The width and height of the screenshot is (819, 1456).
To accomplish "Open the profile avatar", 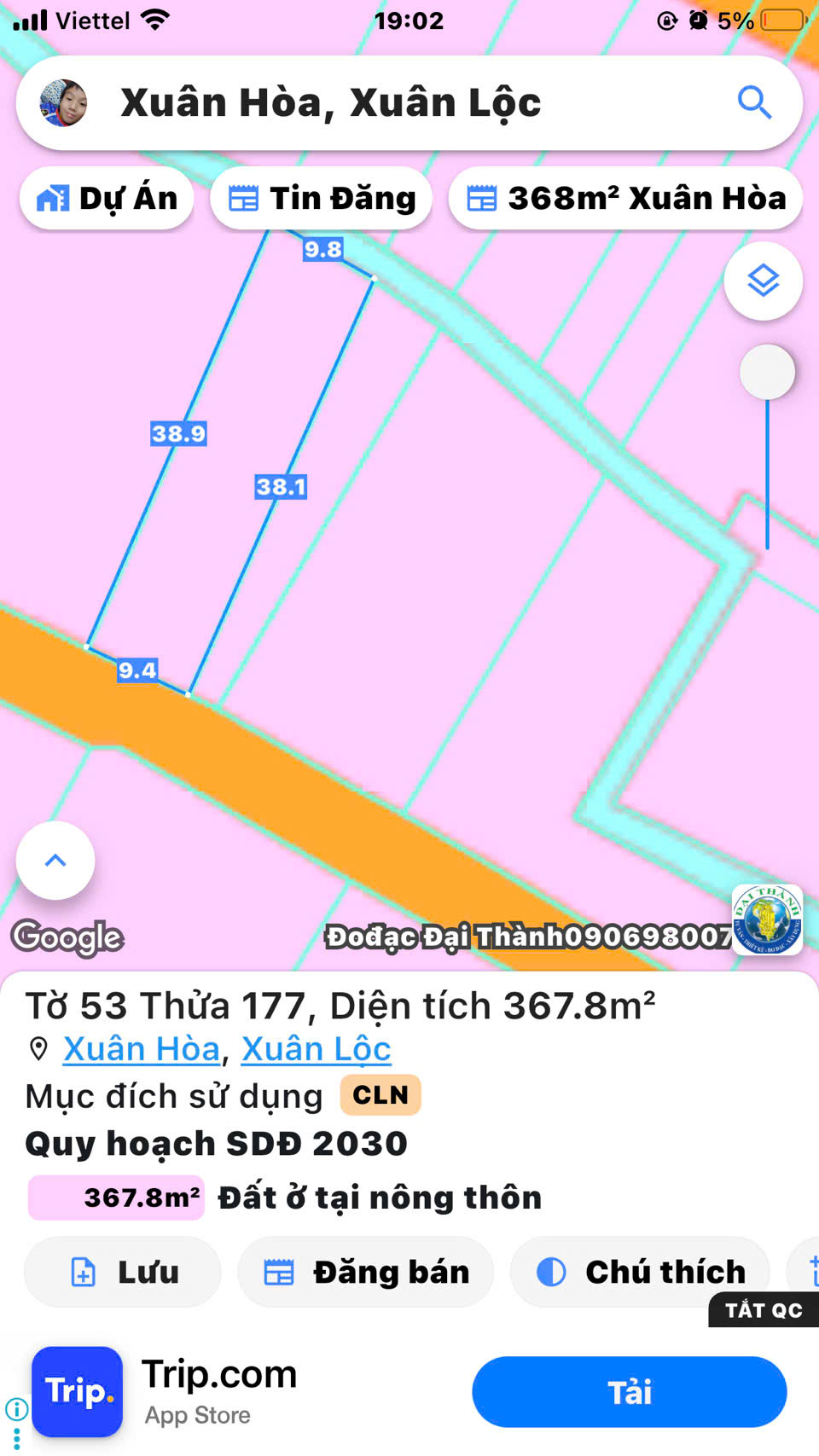I will tap(63, 103).
